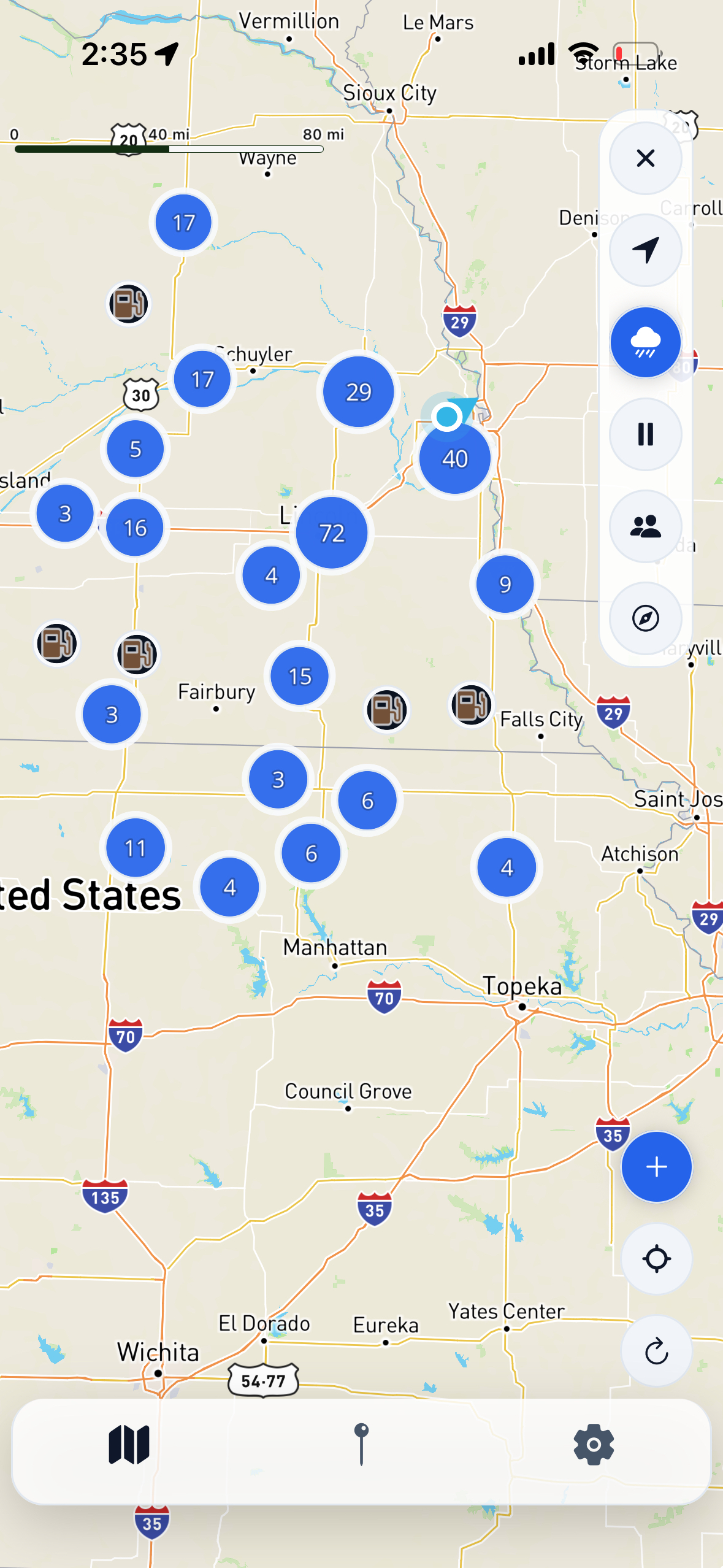Expand the cluster marked 29

pyautogui.click(x=359, y=391)
